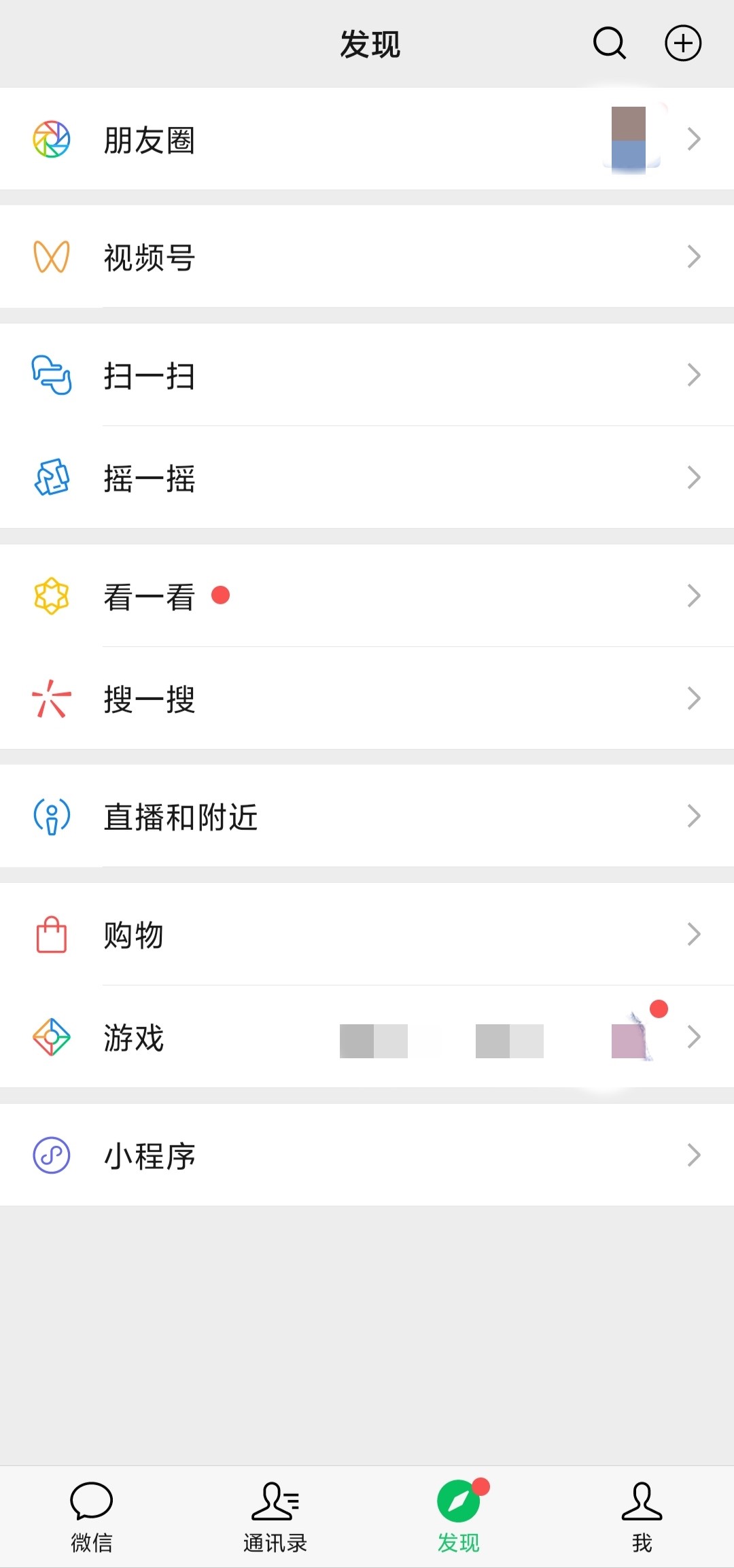Expand Moments via its chevron arrow

[x=693, y=139]
